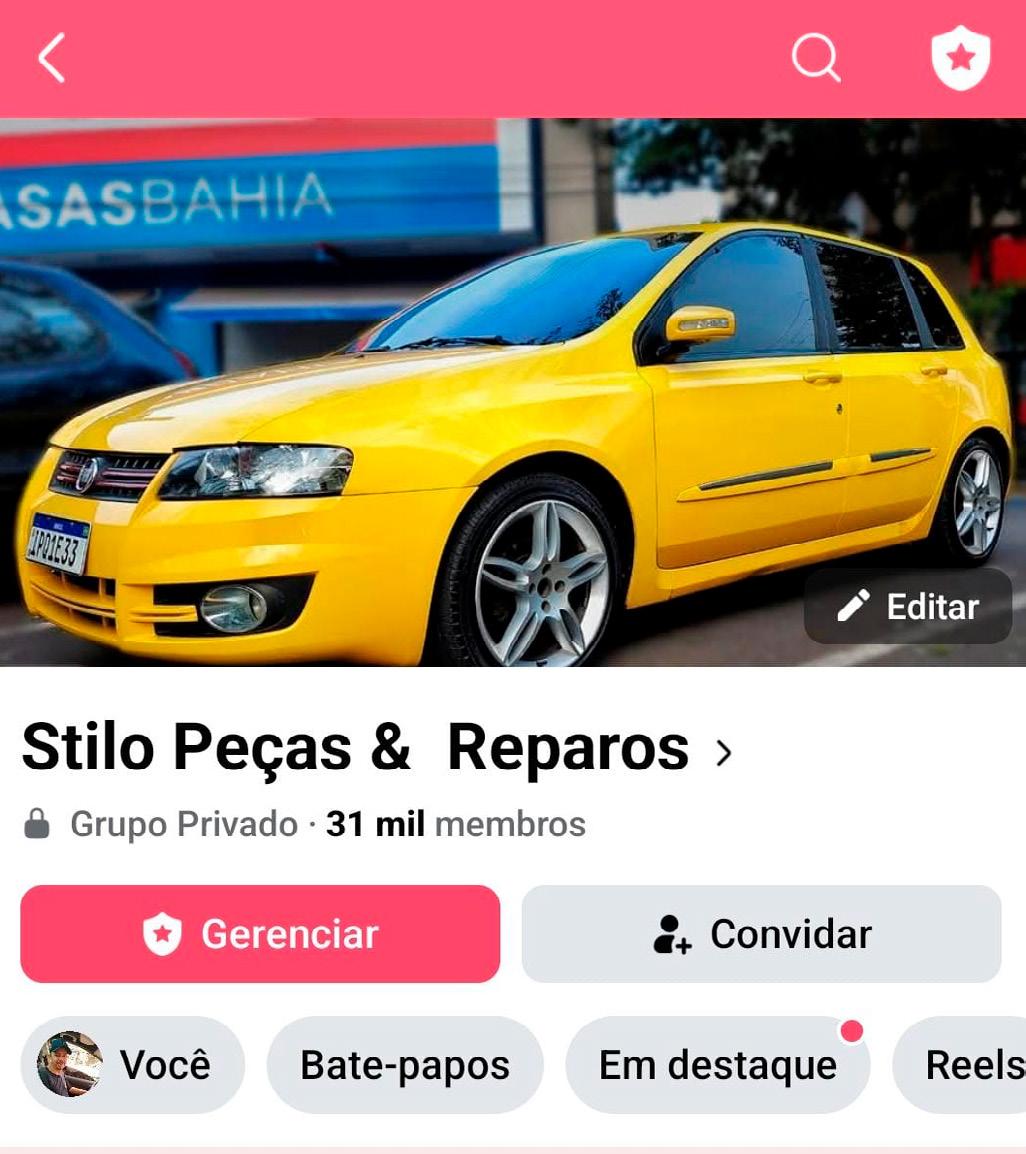Go back using the top-left arrow
The width and height of the screenshot is (1026, 1154).
52,58
